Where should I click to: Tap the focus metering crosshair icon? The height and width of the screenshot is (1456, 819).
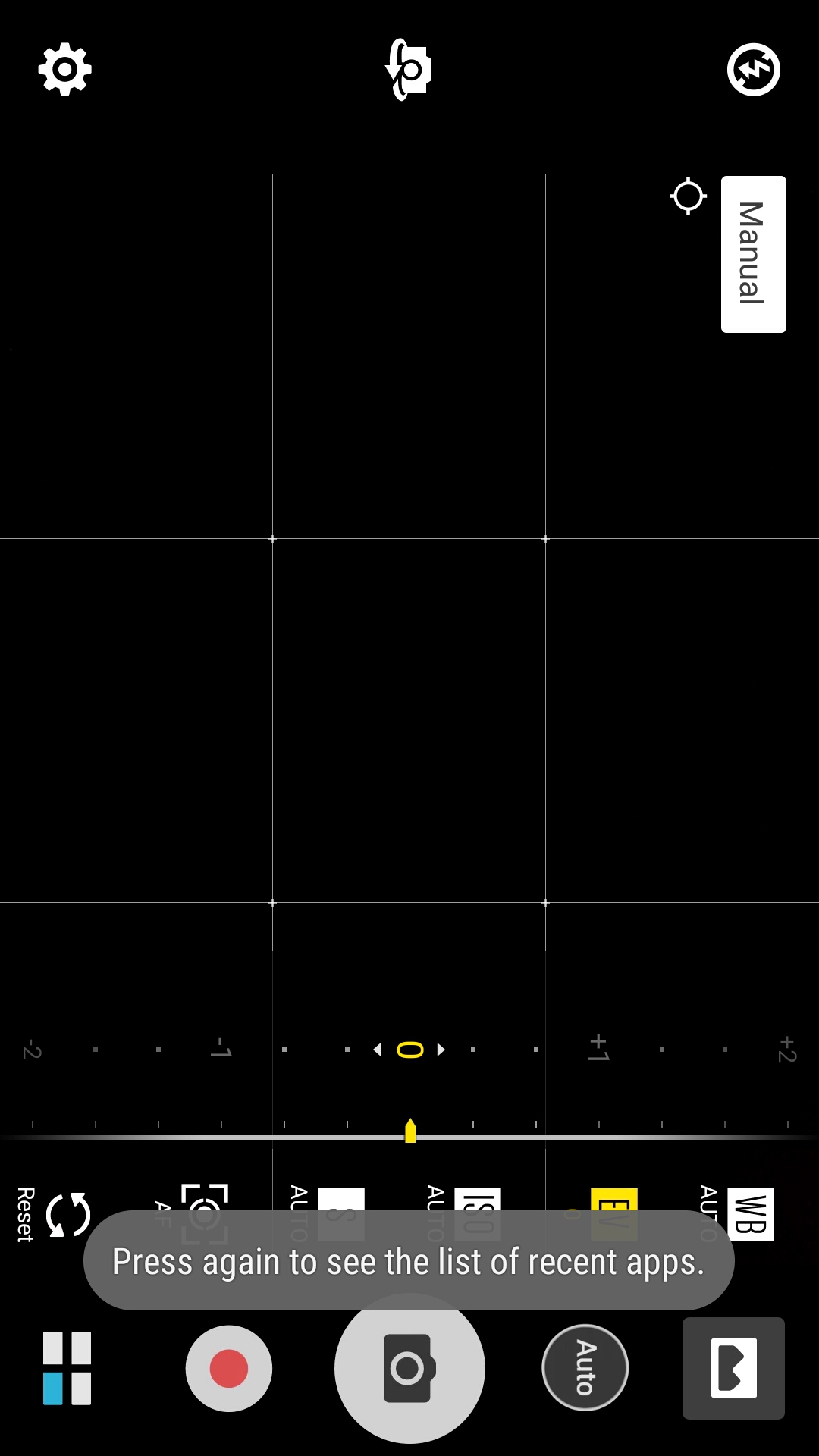tap(688, 196)
